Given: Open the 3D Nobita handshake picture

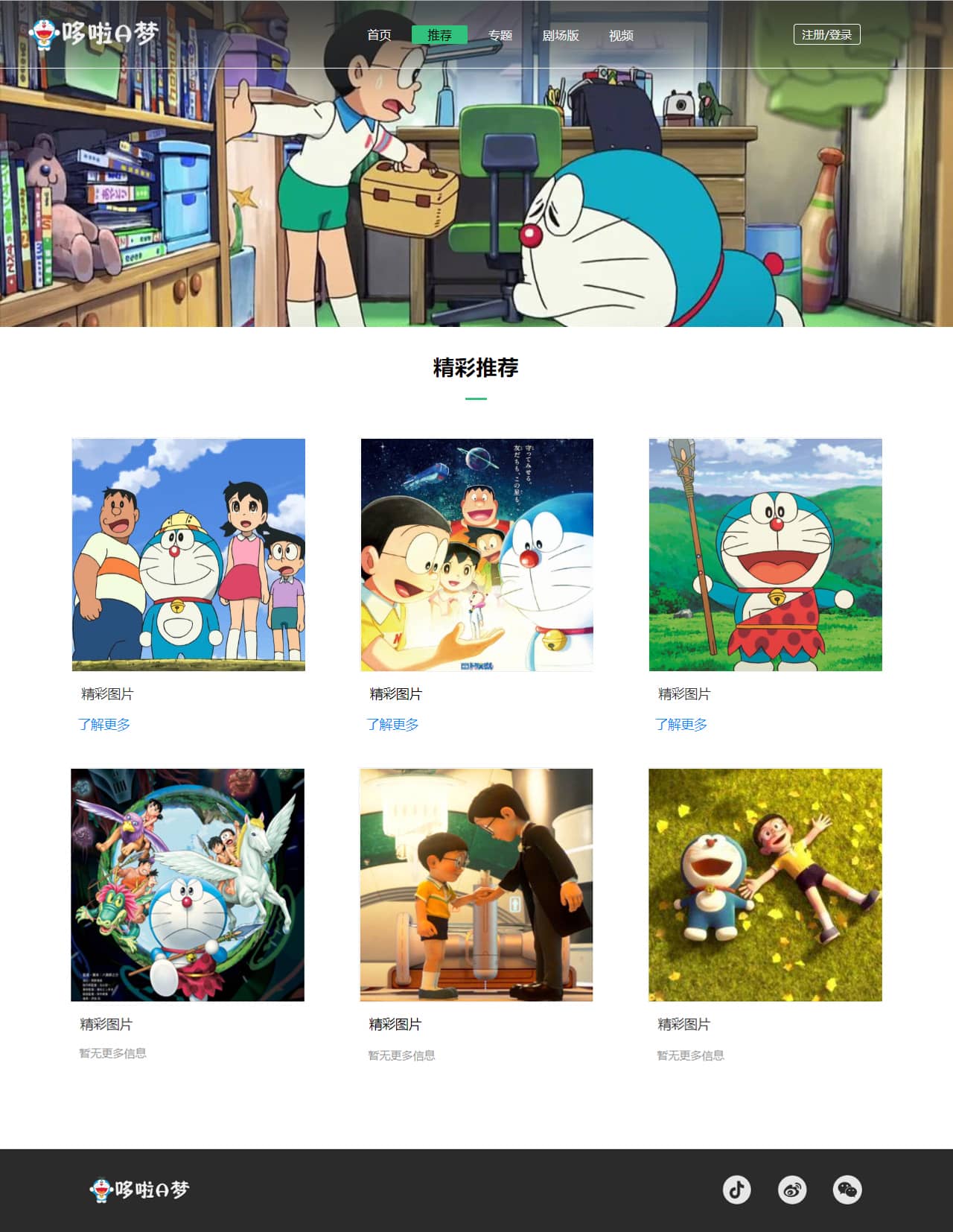Looking at the screenshot, I should [x=476, y=885].
